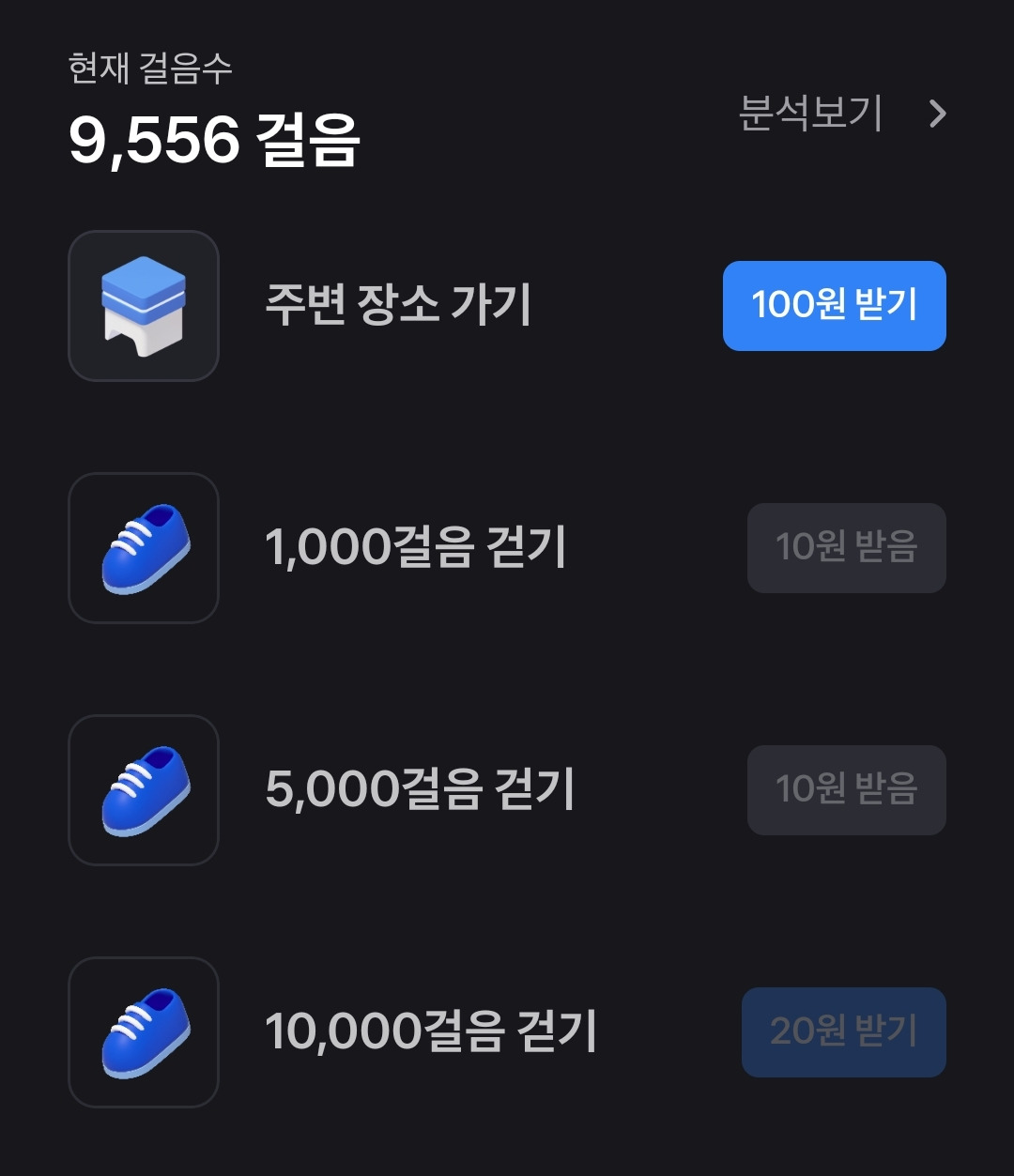Claim the 100원 받기 reward

834,306
